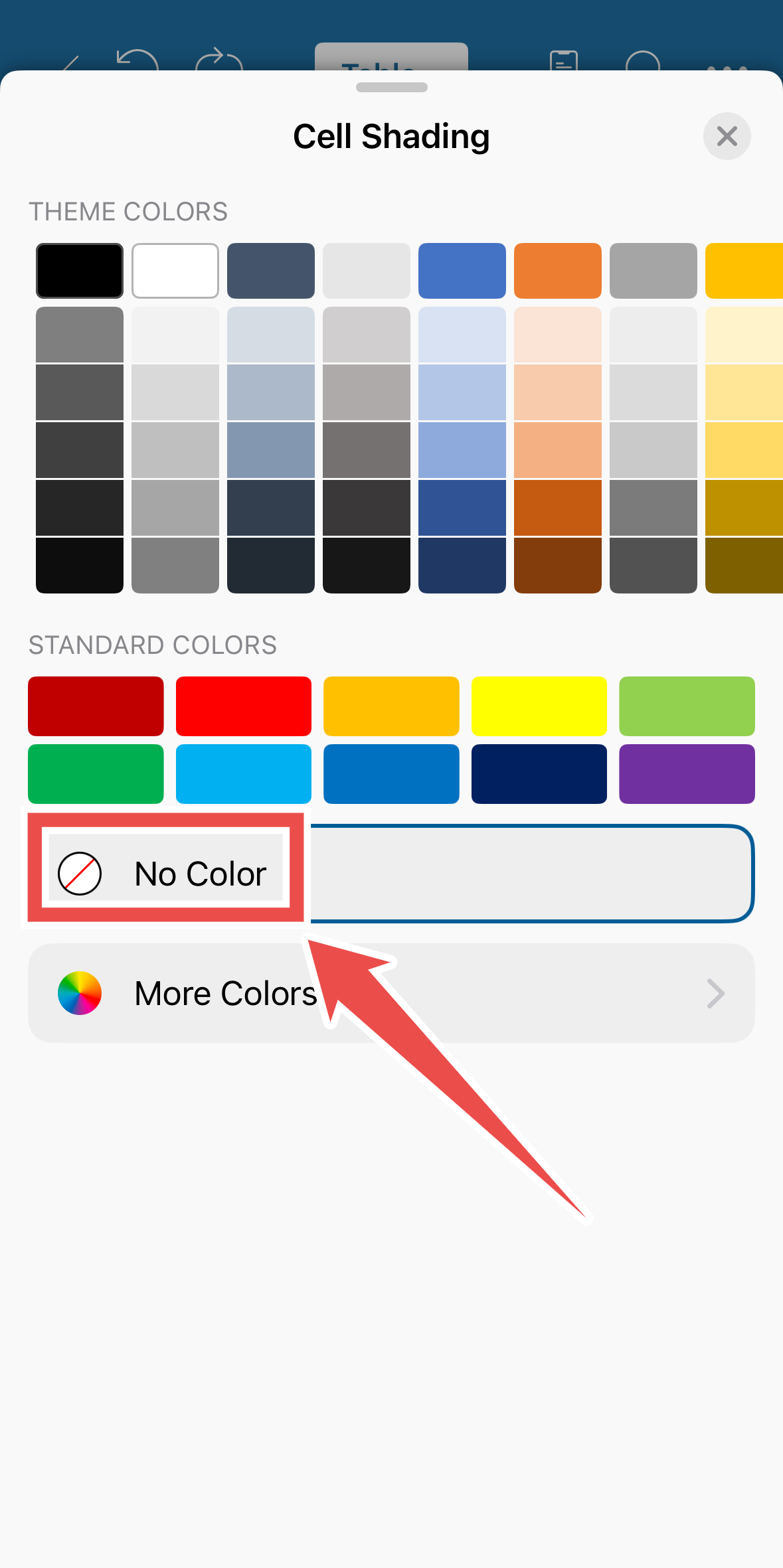Select the yellow standard color
The height and width of the screenshot is (1568, 783).
[539, 706]
